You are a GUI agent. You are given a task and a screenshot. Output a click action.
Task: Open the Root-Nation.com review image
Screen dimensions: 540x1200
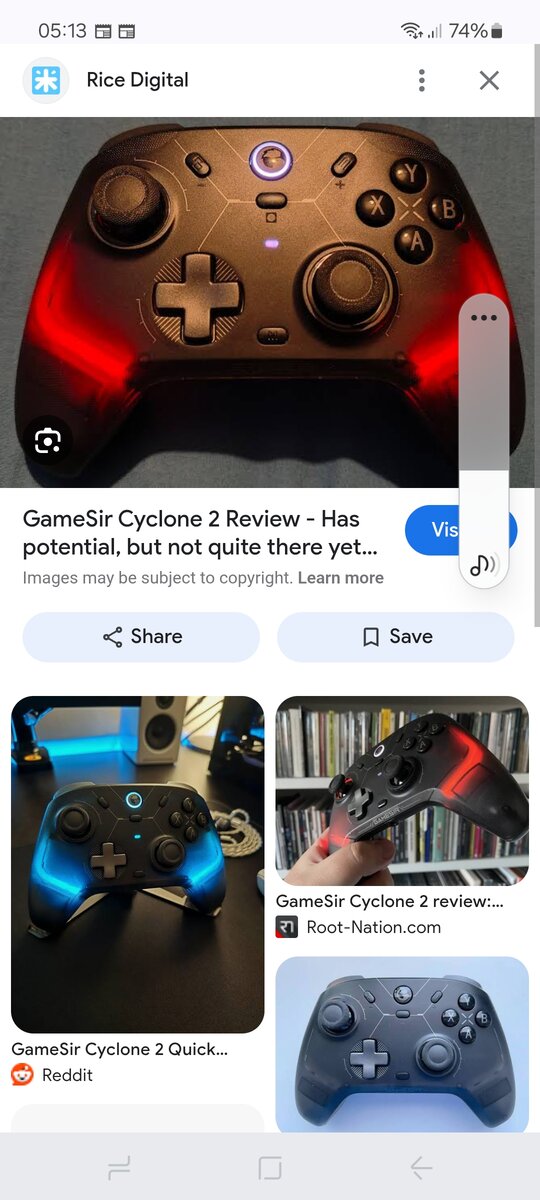402,790
